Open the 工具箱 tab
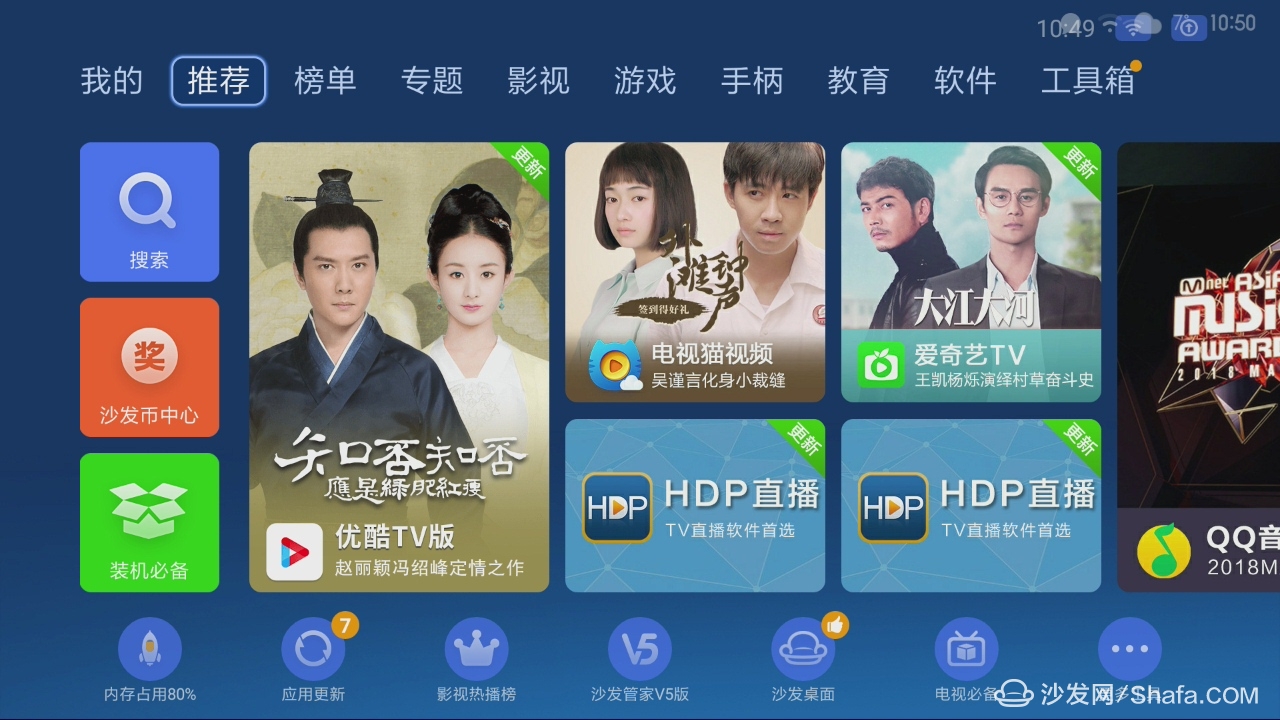 pos(1088,81)
